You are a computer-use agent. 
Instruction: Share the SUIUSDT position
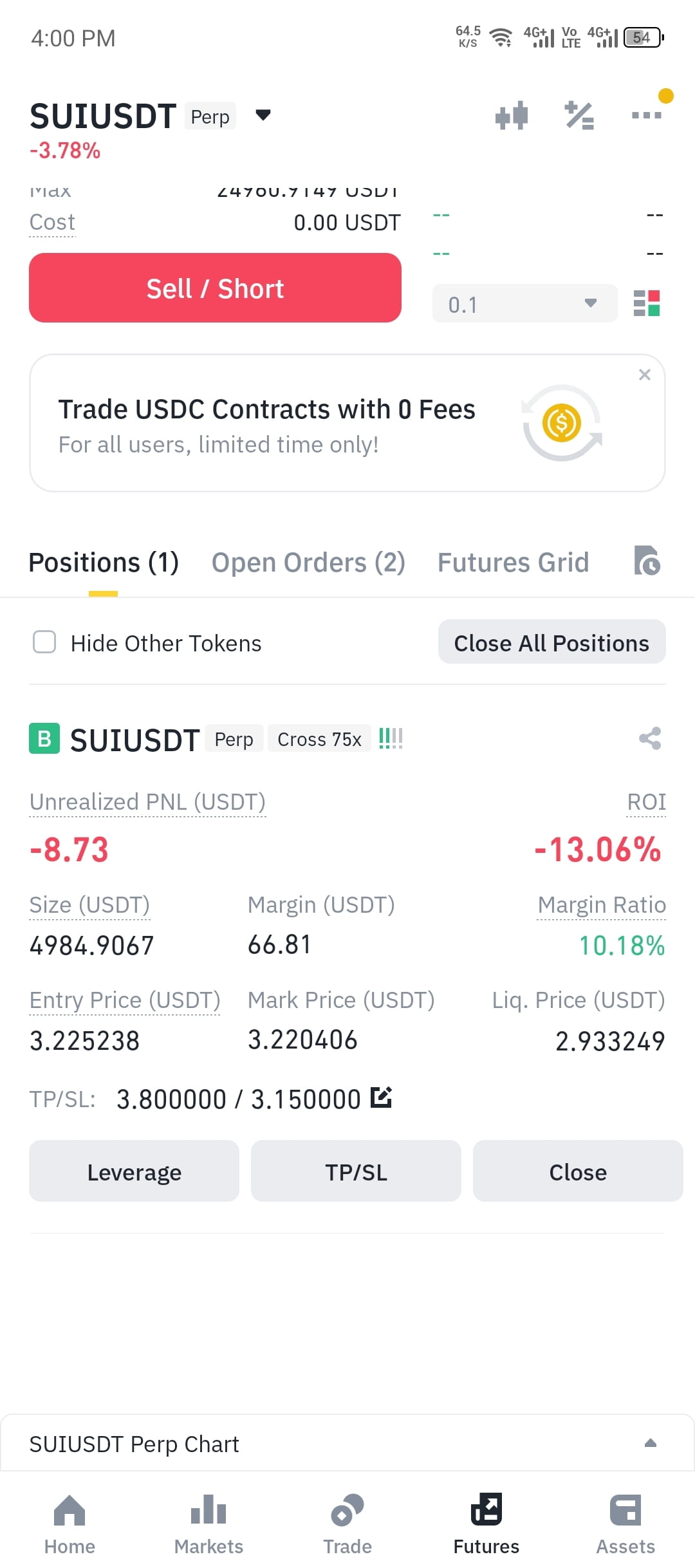coord(650,738)
